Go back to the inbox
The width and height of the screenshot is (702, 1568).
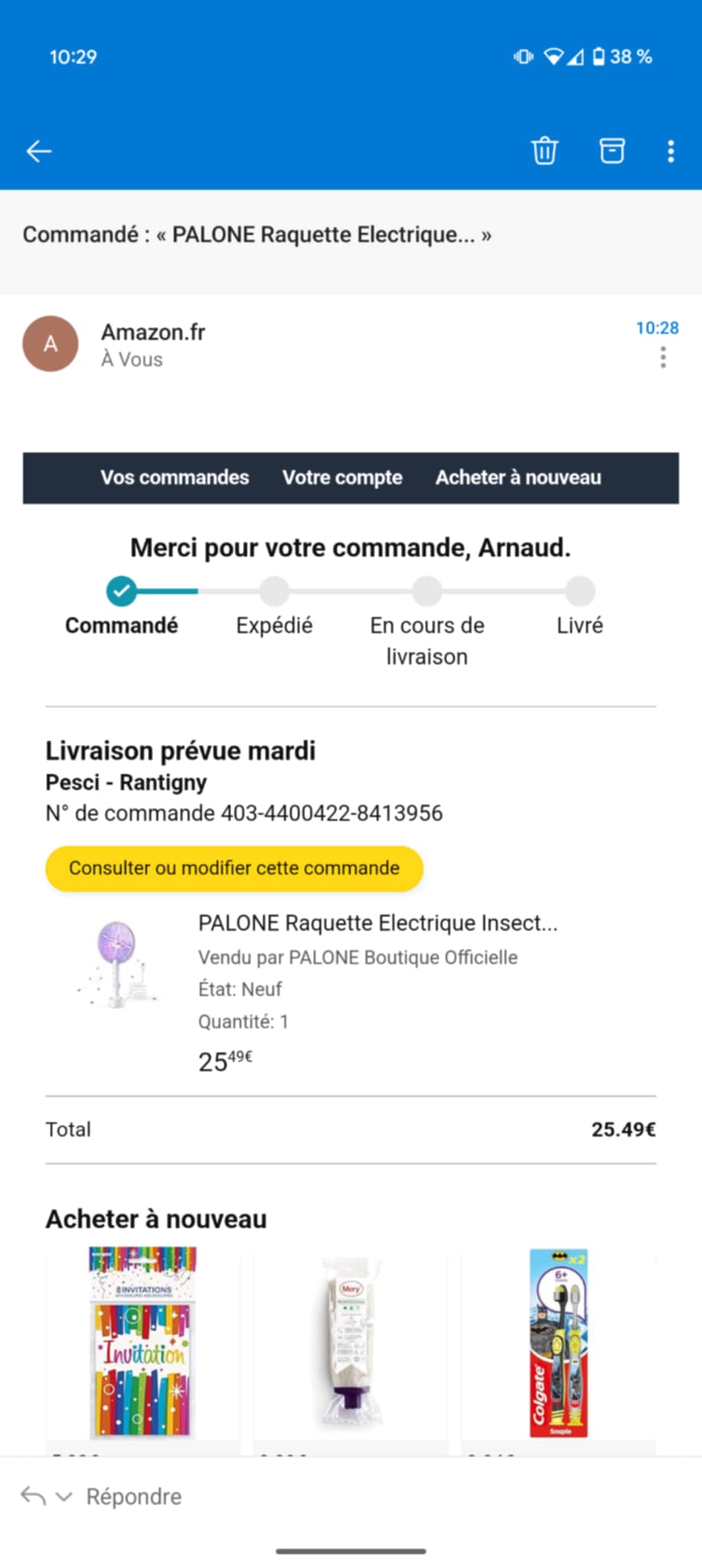click(x=39, y=152)
